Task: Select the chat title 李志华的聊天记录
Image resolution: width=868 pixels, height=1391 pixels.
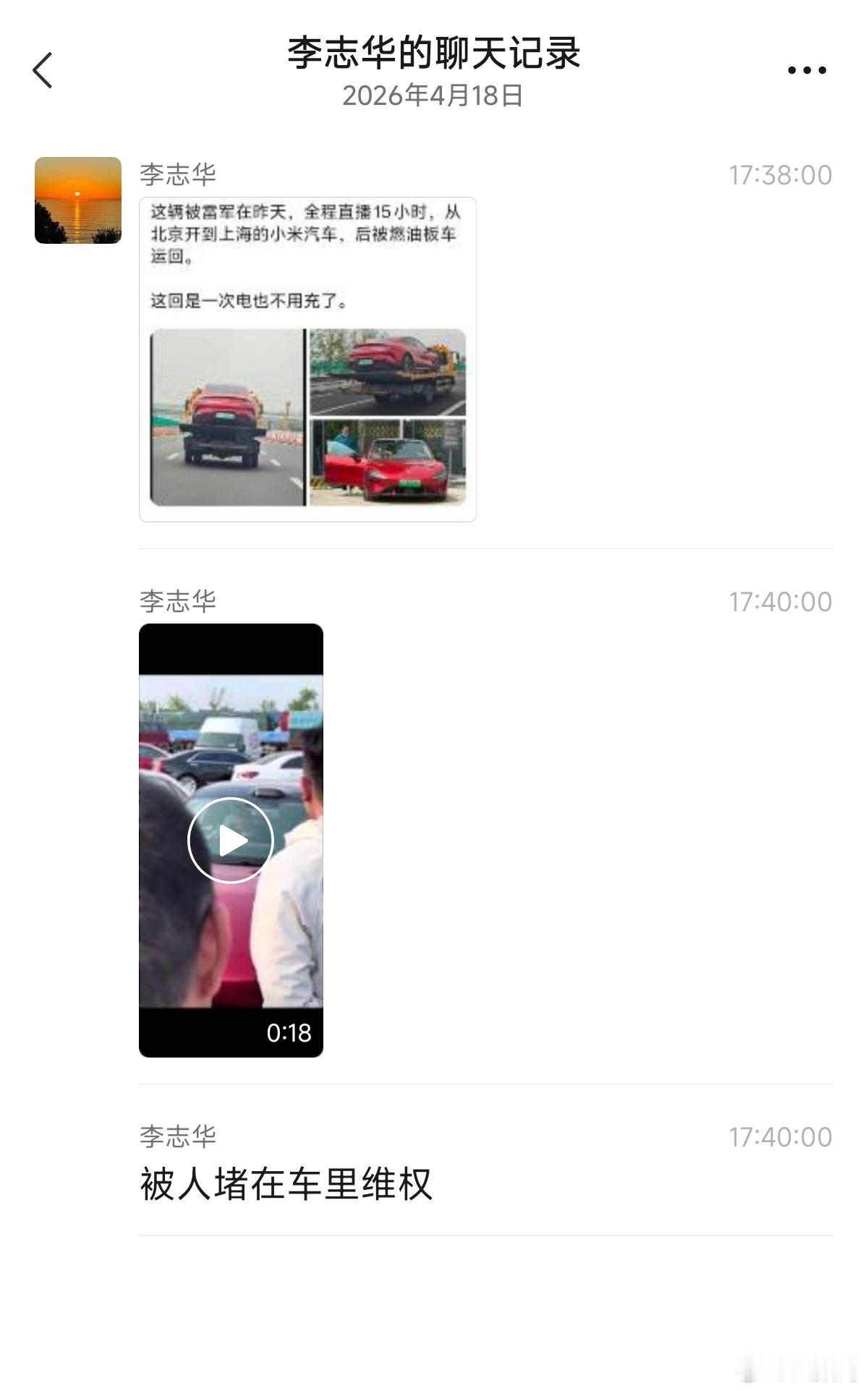Action: 434,53
